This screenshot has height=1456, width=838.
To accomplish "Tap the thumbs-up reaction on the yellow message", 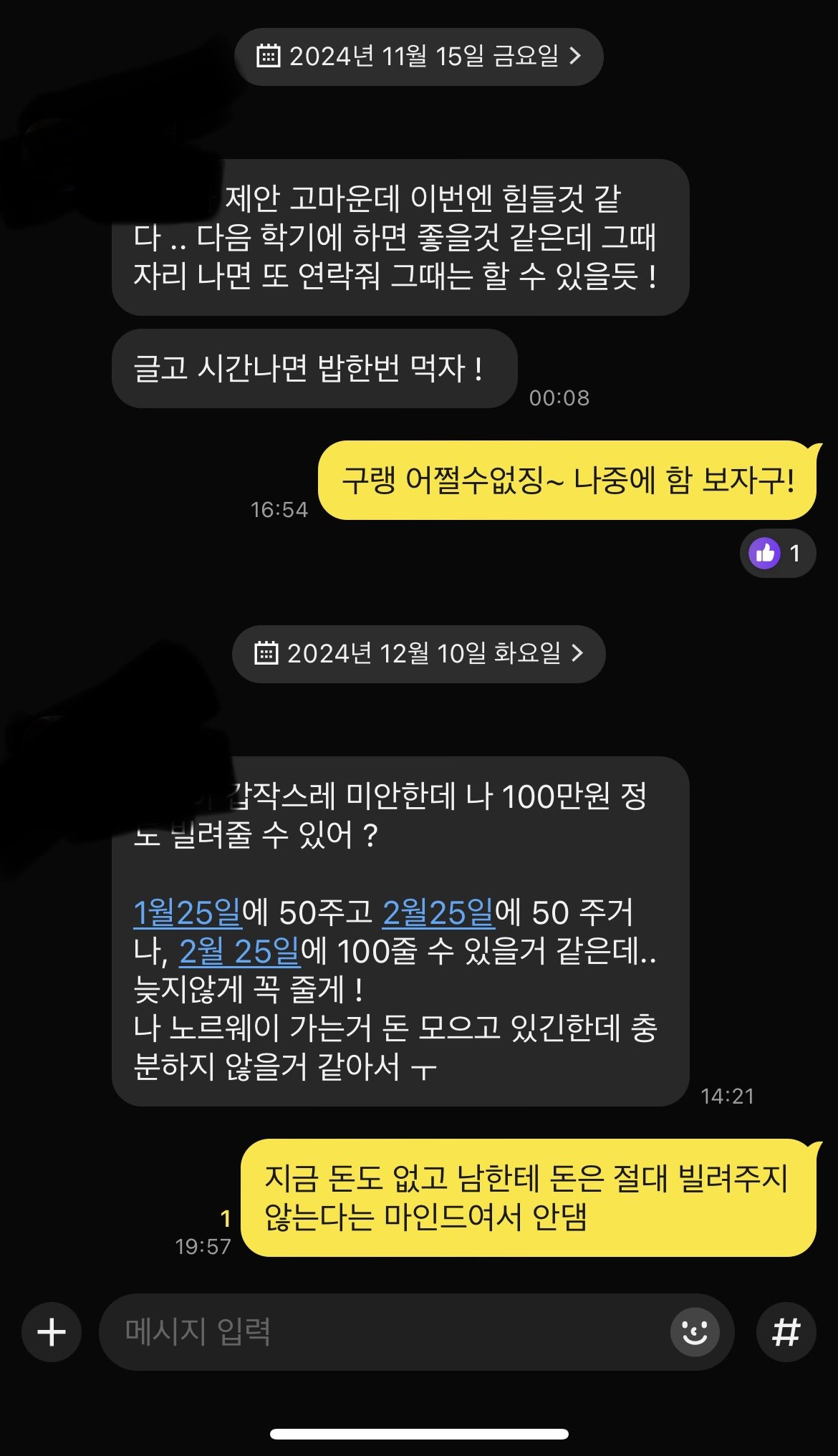I will pyautogui.click(x=776, y=553).
